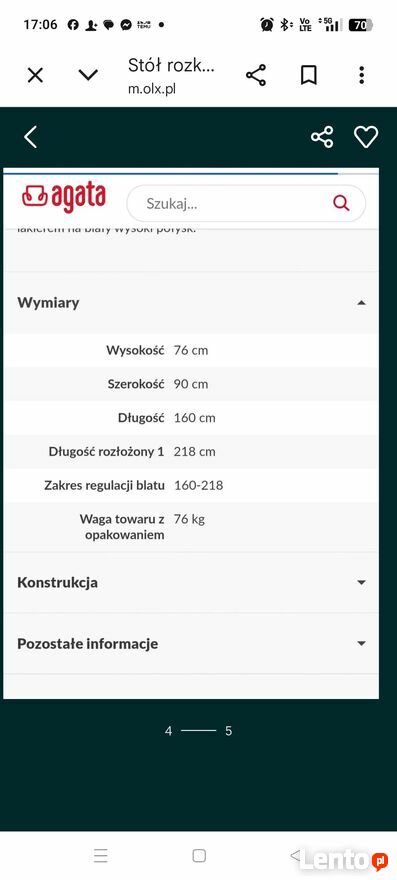Bookmark this page in the browser
Viewport: 397px width, 880px height.
309,75
